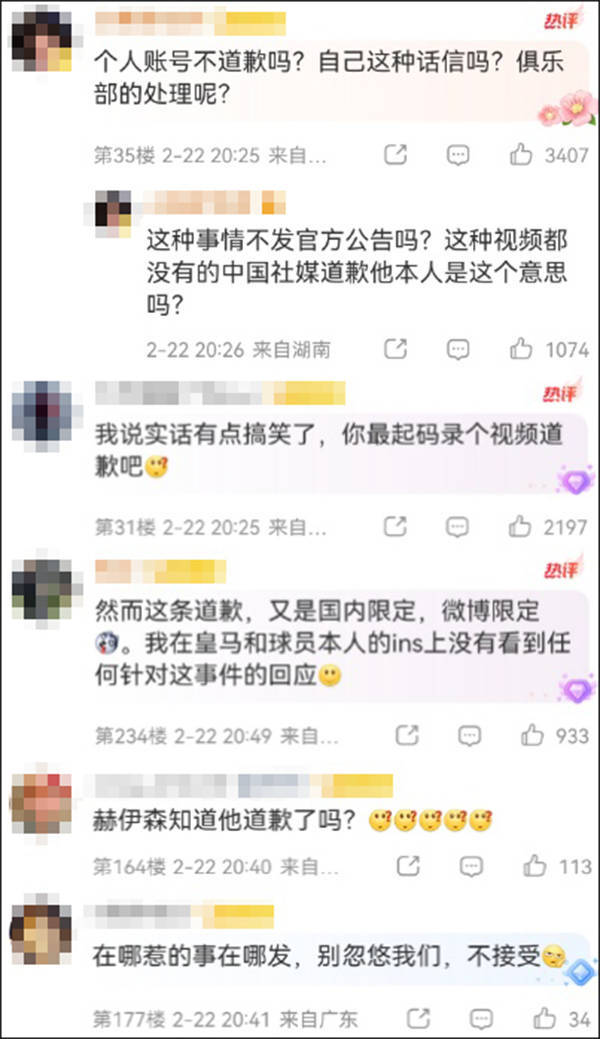Image resolution: width=600 pixels, height=1039 pixels.
Task: Like the 第234楼 comment with 933 likes
Action: pos(533,735)
